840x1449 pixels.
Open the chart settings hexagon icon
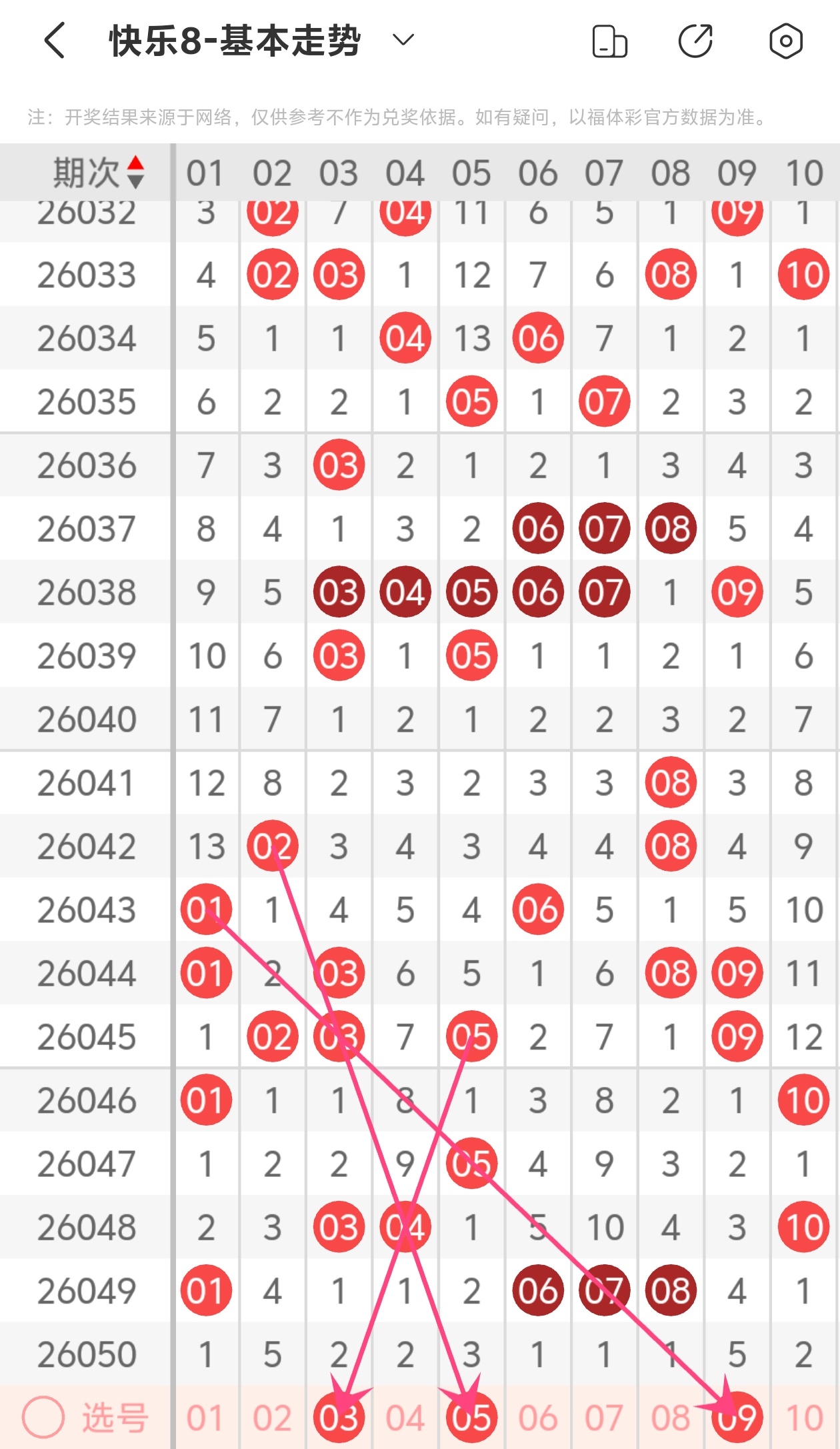tap(785, 41)
